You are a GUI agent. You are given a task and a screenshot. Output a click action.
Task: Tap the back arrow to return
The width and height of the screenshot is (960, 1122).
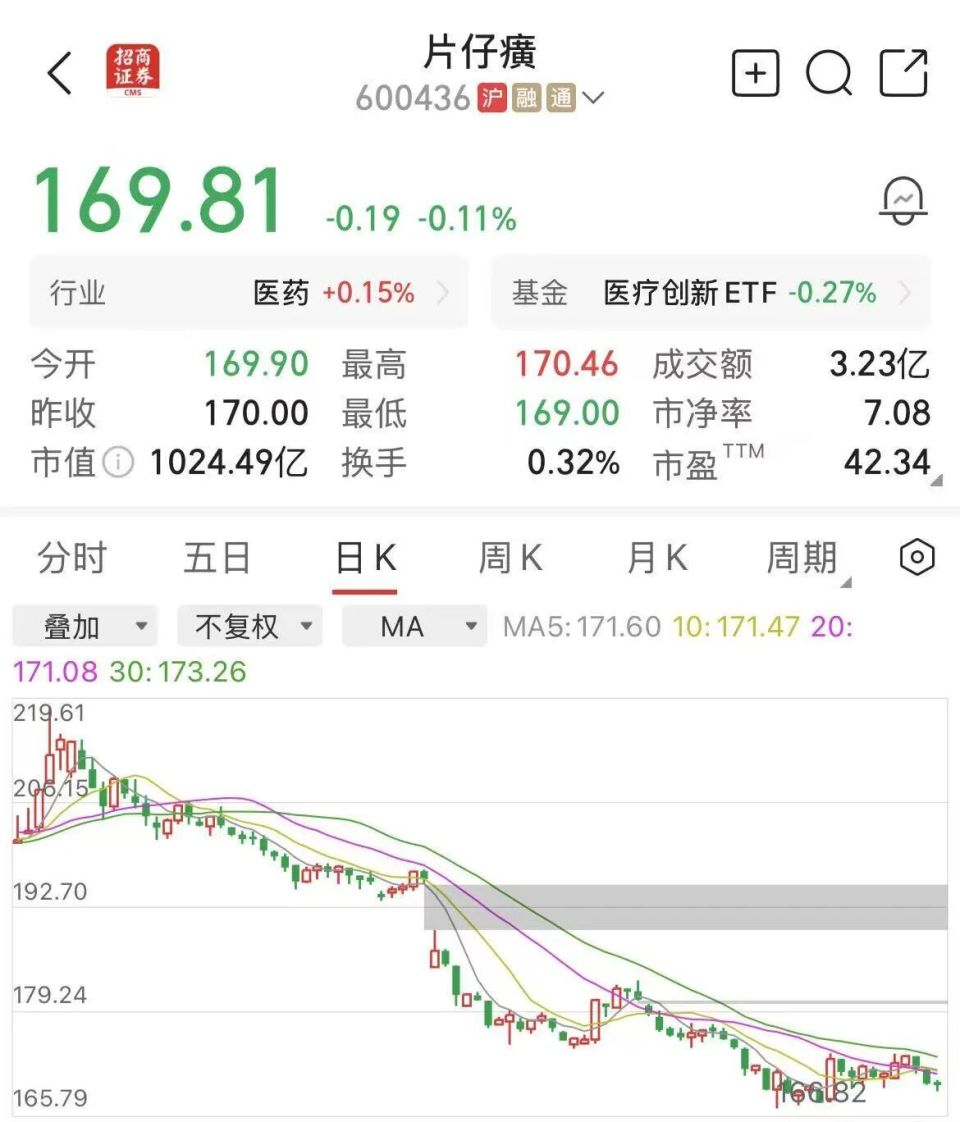click(x=58, y=73)
